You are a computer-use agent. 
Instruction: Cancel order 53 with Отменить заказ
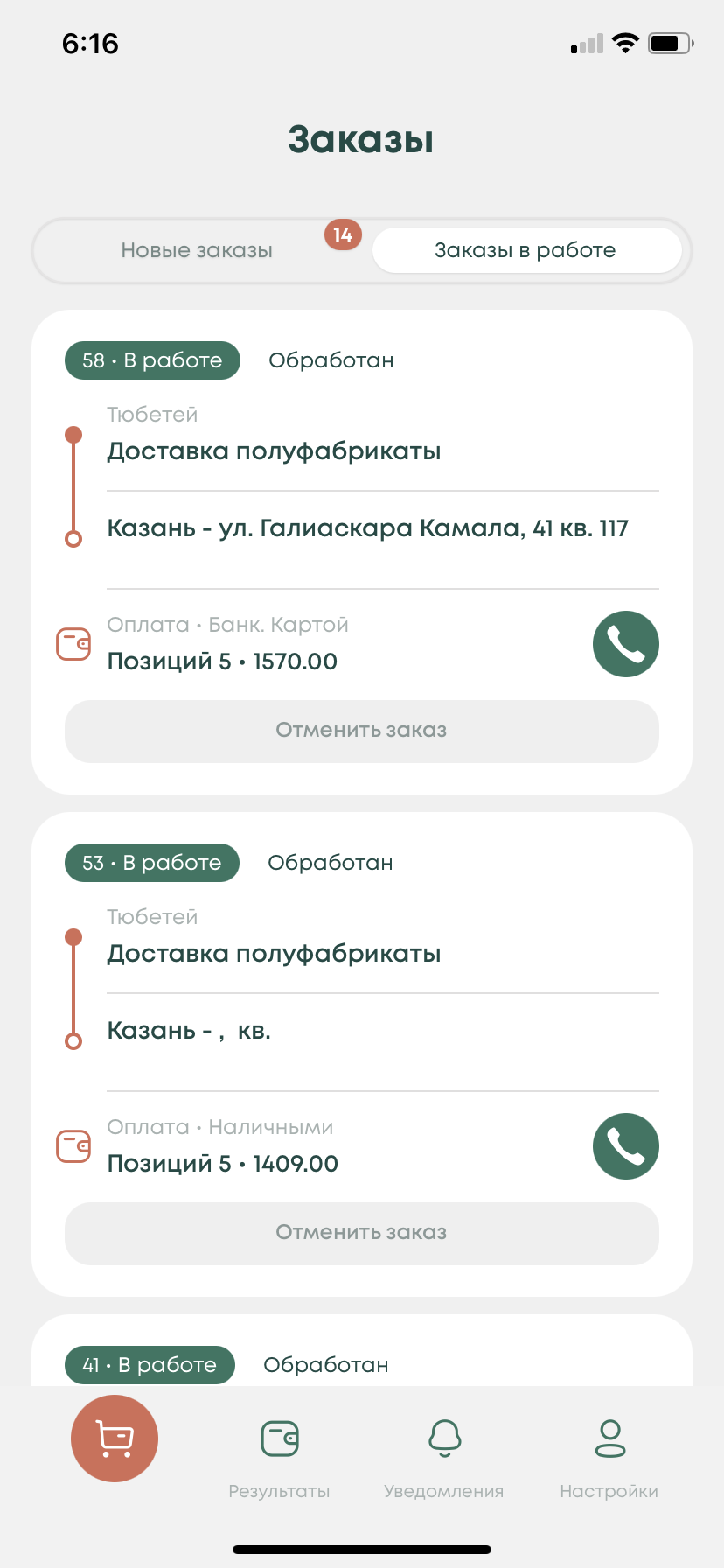click(x=361, y=1233)
